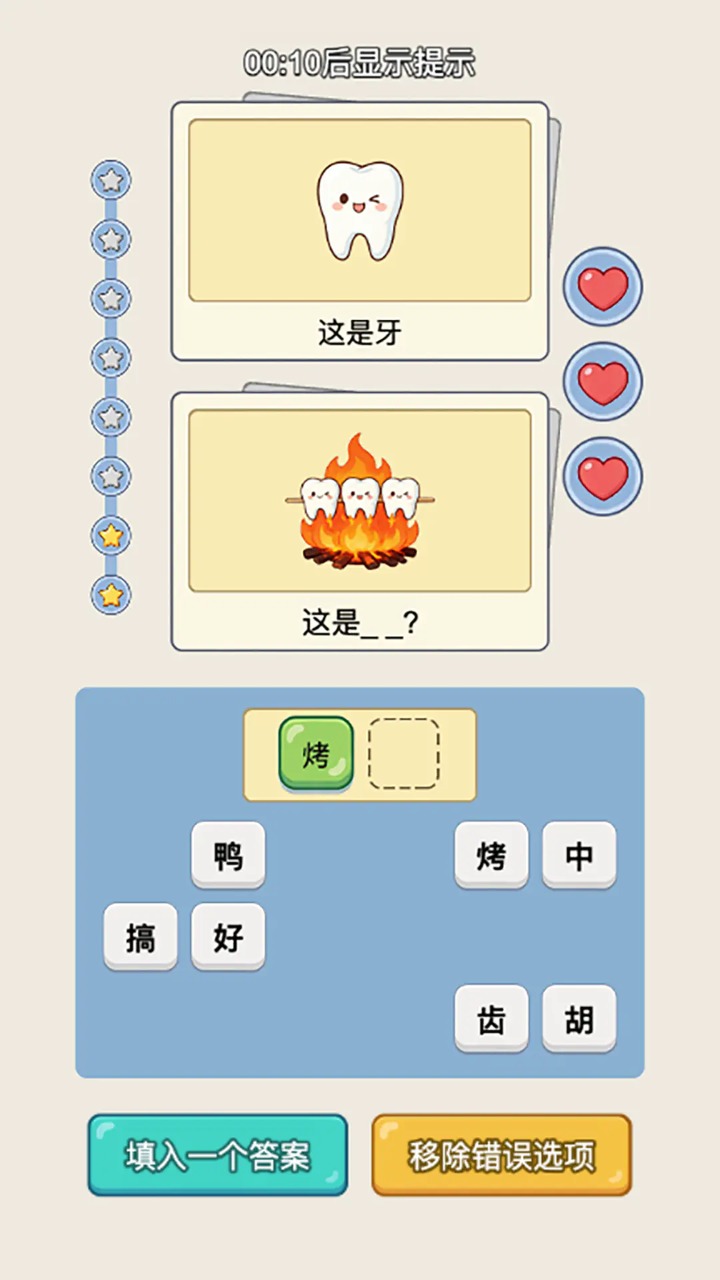
Task: Select the 好 character tile
Action: pos(228,938)
